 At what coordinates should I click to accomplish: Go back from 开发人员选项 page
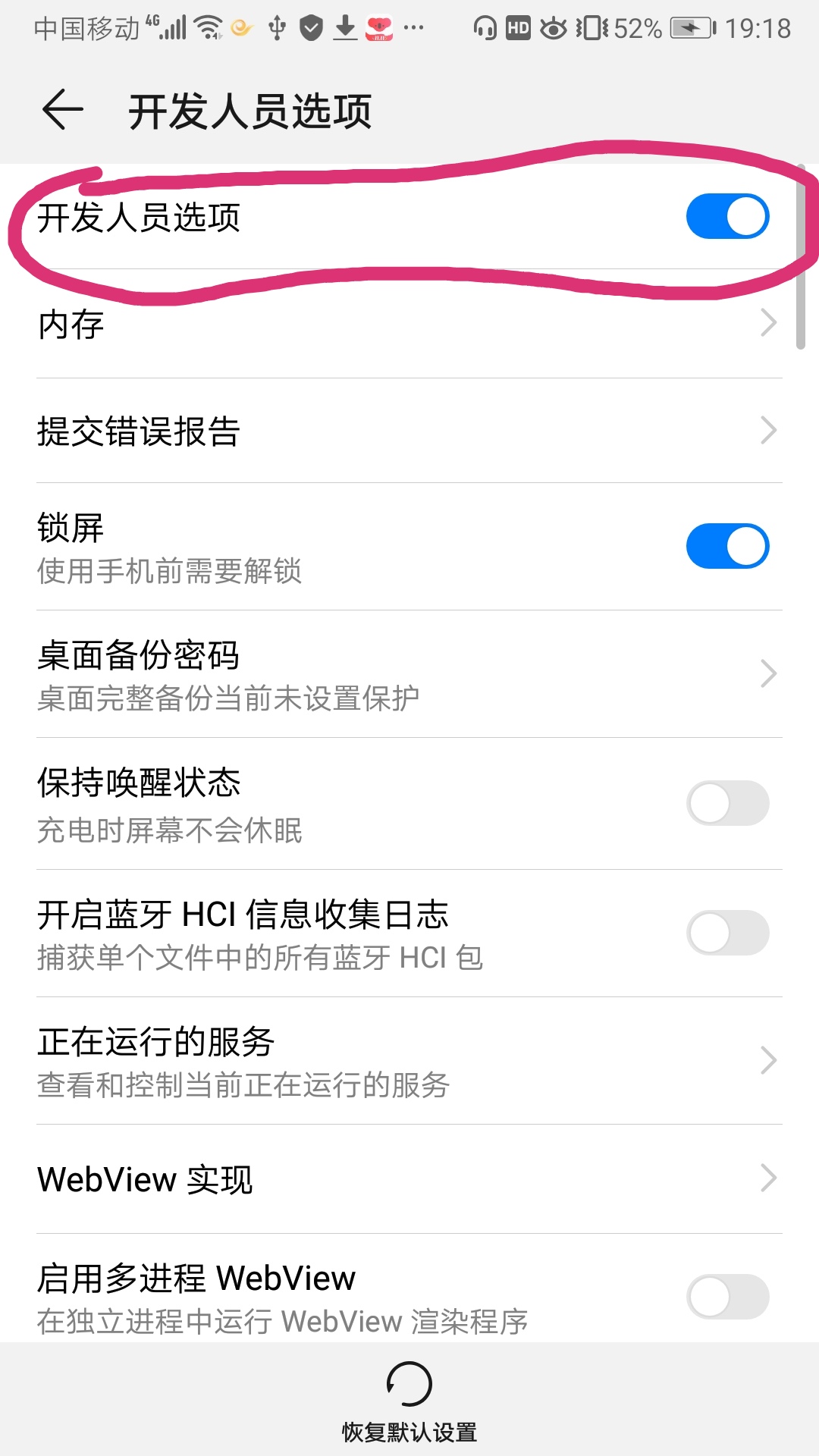(x=62, y=111)
